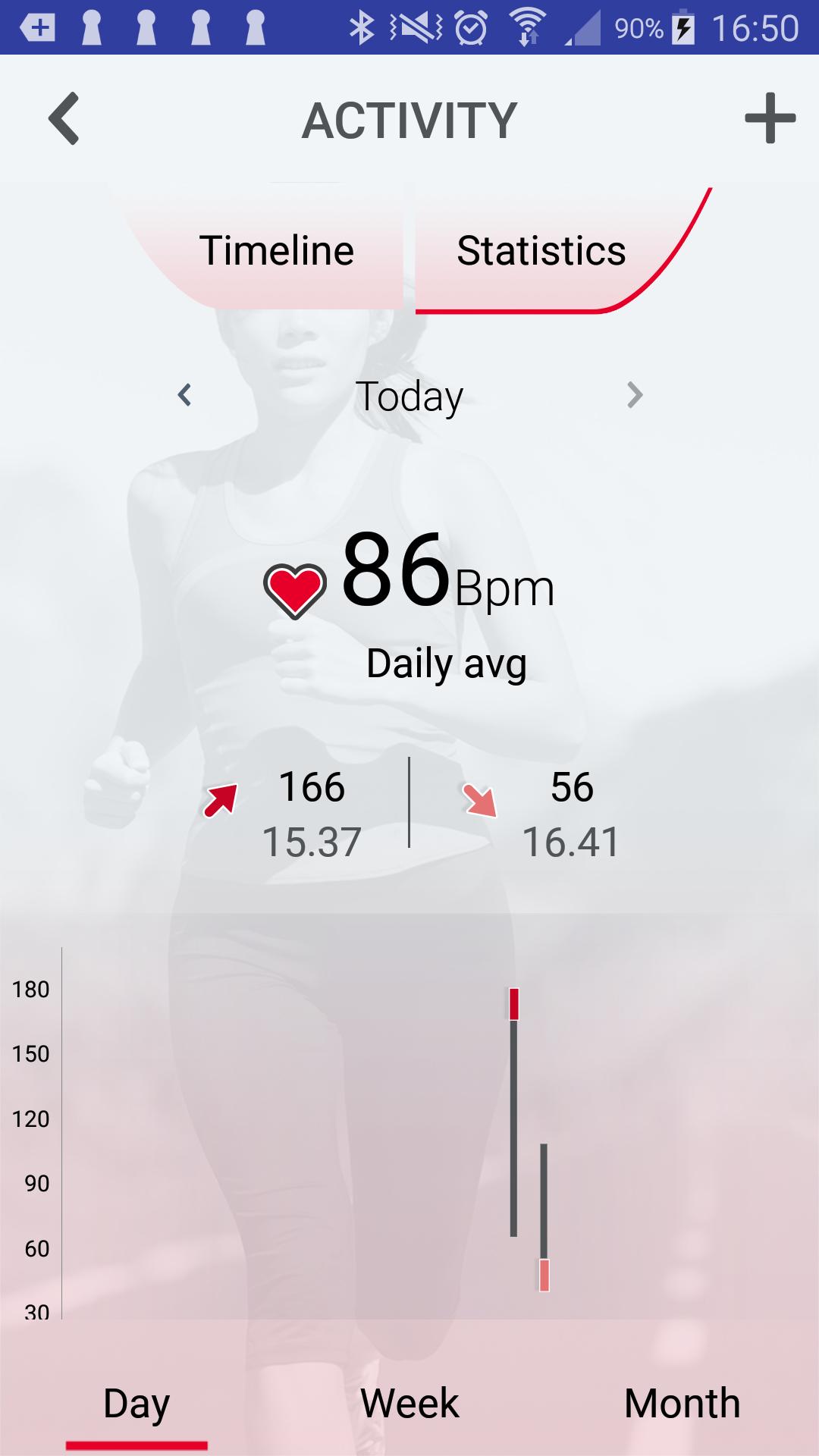
Task: Go to the previous day before Today
Action: pos(184,395)
